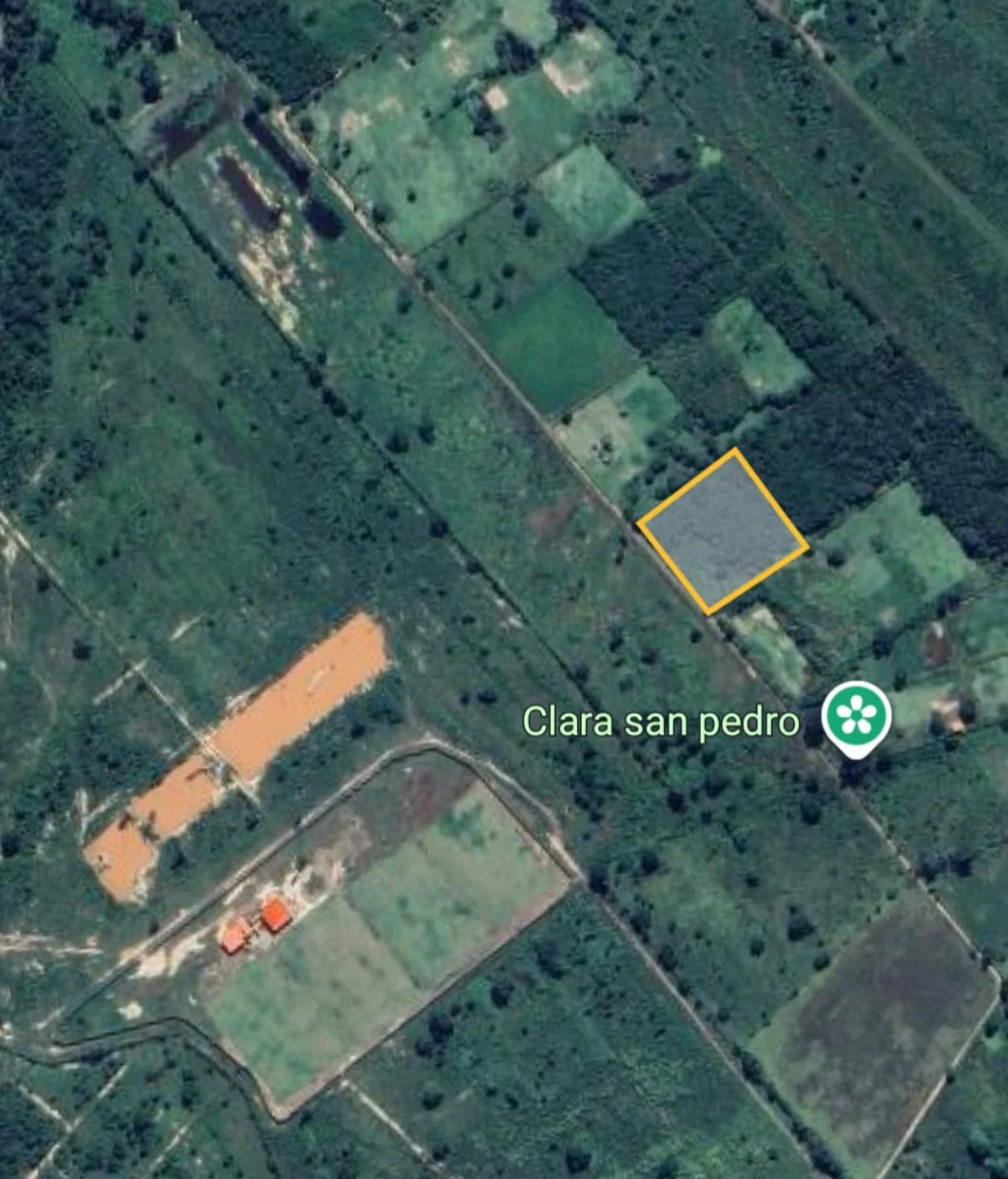Open the Clara san pedro place marker

[x=857, y=716]
